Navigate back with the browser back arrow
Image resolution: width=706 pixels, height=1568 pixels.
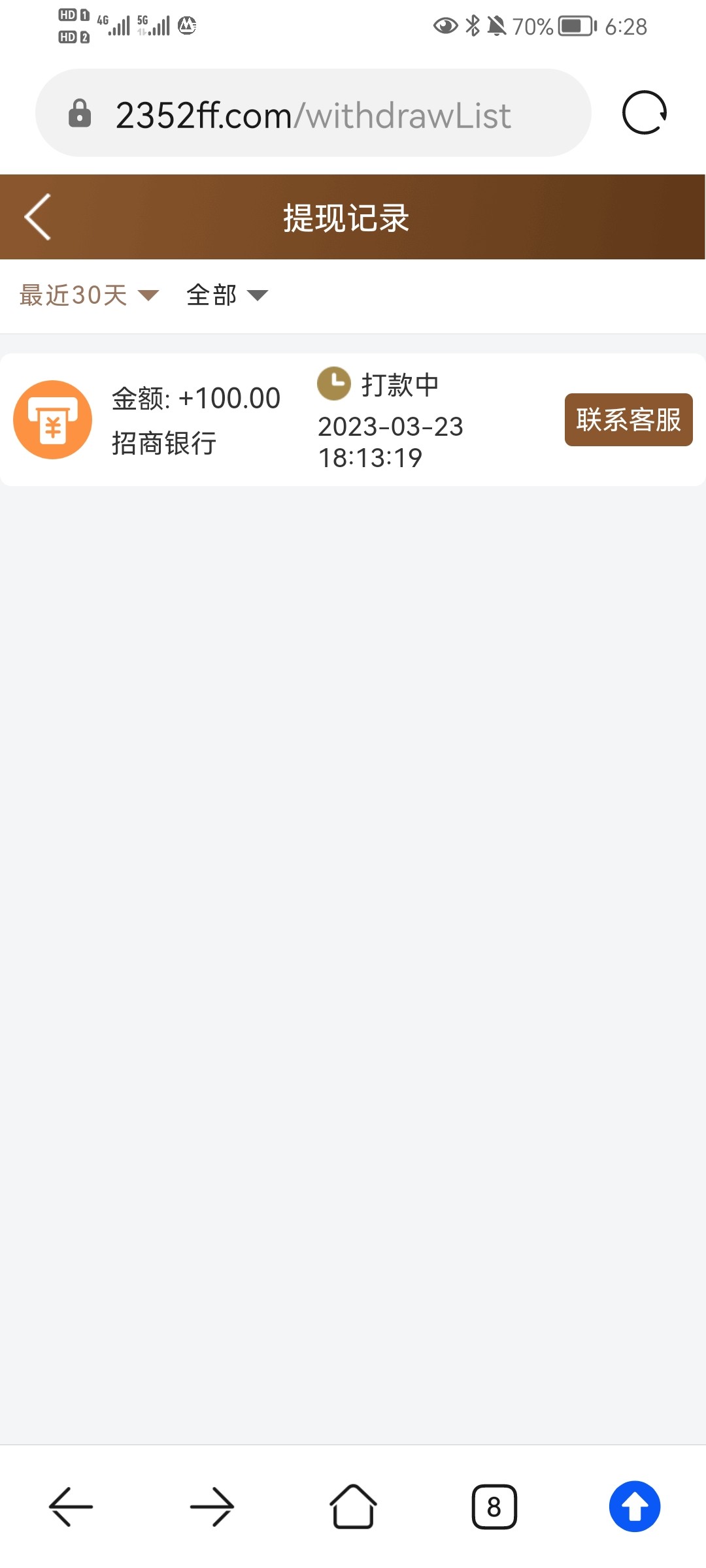pos(71,1507)
